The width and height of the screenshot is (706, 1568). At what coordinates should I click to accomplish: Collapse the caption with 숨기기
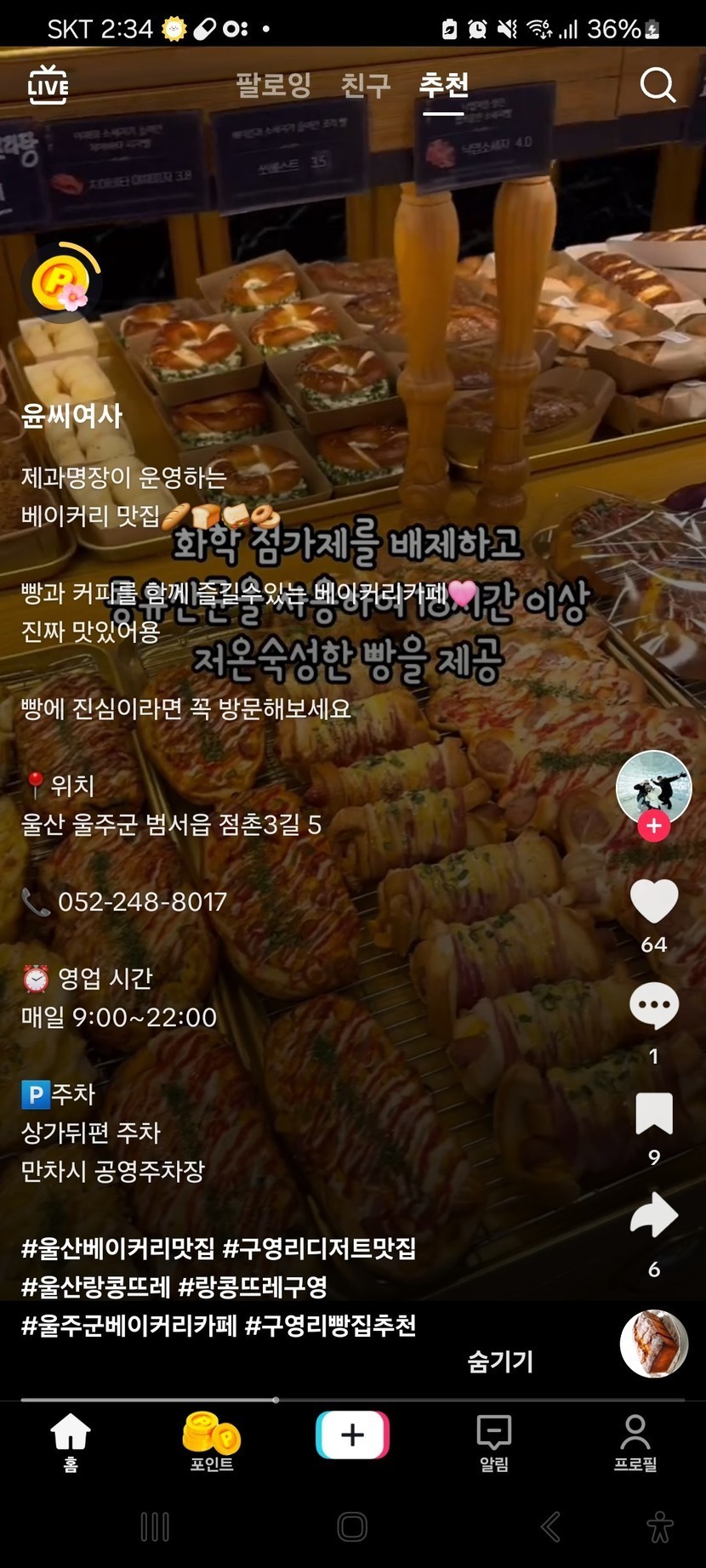499,1361
